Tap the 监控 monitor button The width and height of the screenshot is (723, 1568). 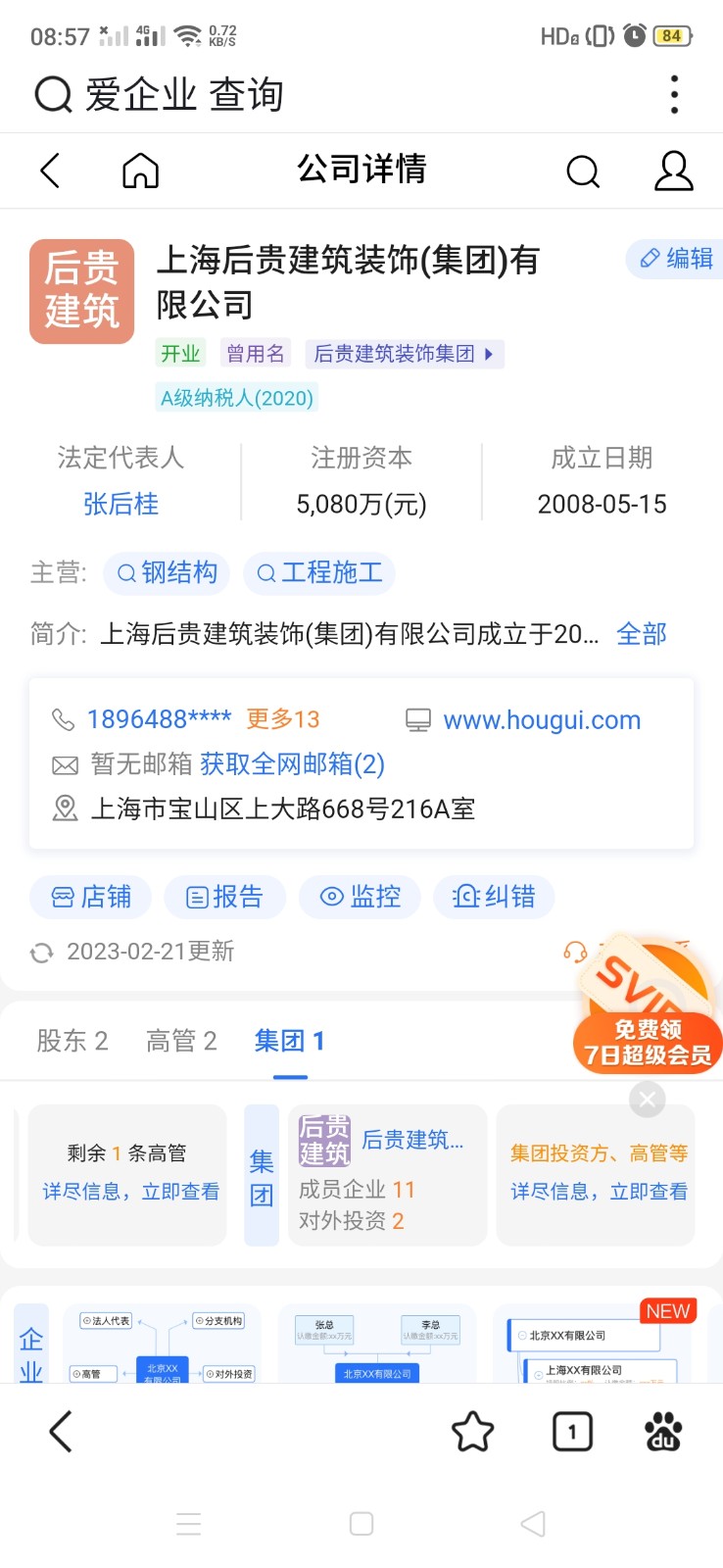361,897
